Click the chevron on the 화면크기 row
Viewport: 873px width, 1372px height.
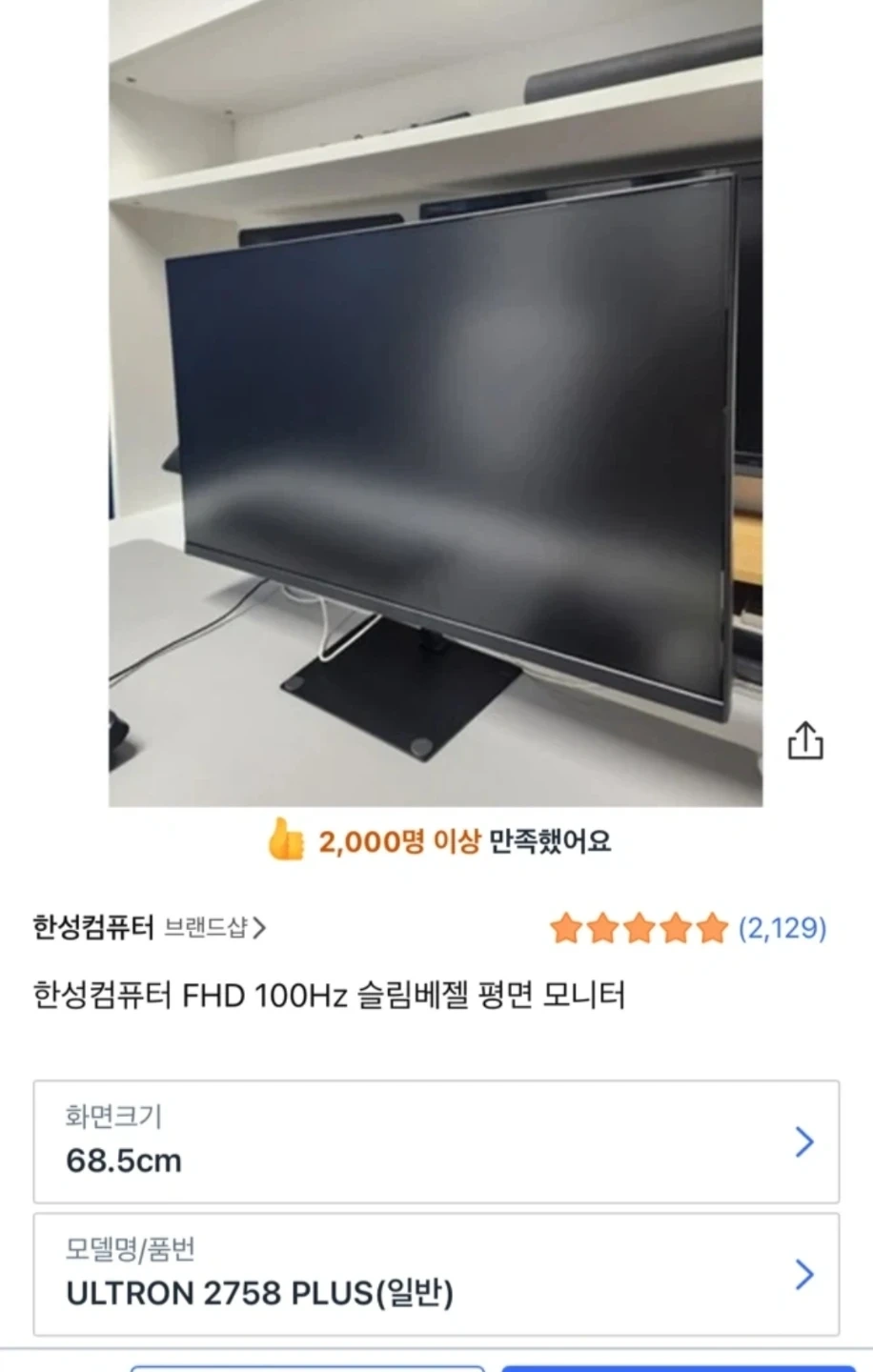[803, 1143]
